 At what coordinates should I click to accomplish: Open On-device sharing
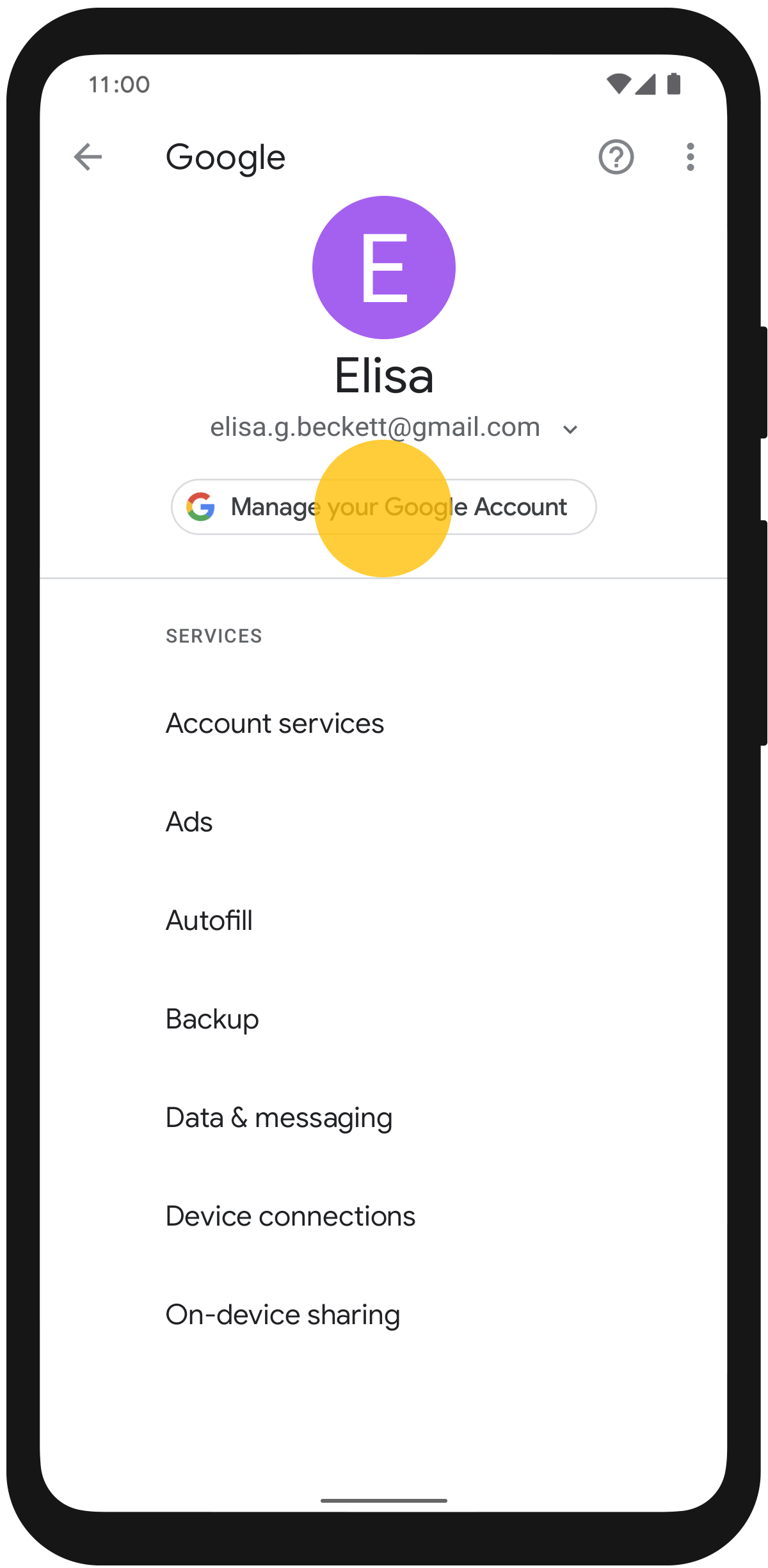point(283,1315)
